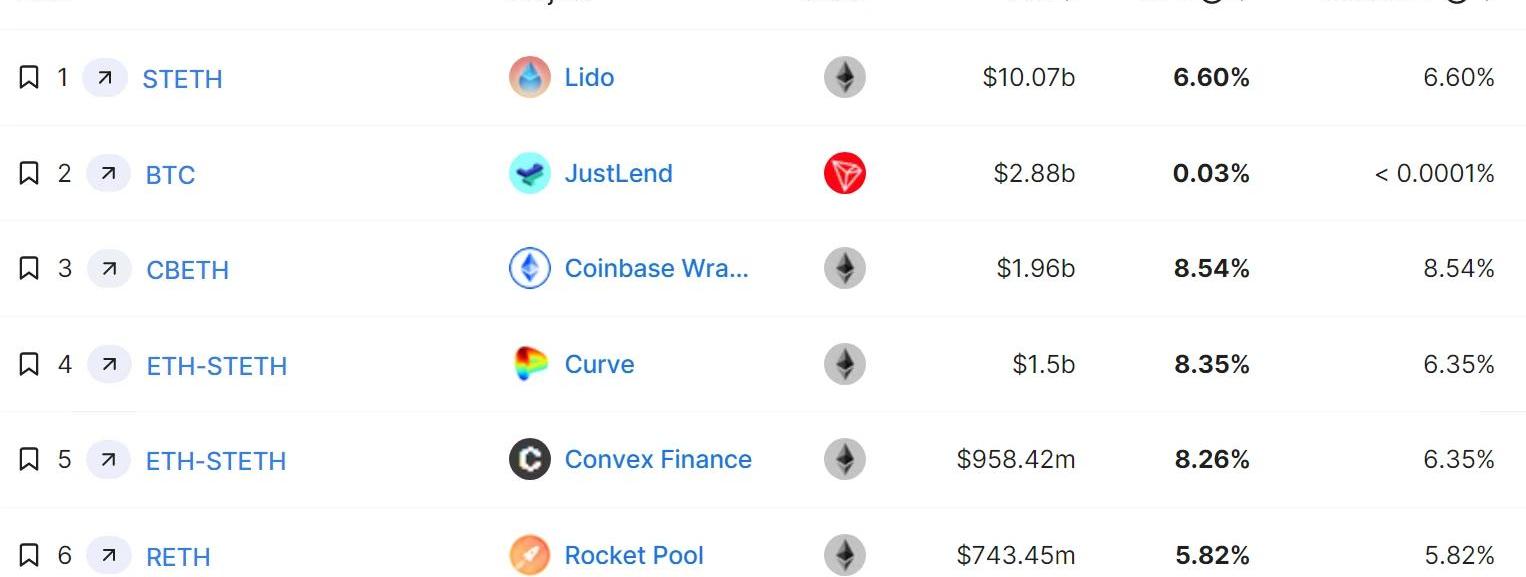Open the Coinbase Wrapped project link
The width and height of the screenshot is (1526, 577).
(x=655, y=268)
